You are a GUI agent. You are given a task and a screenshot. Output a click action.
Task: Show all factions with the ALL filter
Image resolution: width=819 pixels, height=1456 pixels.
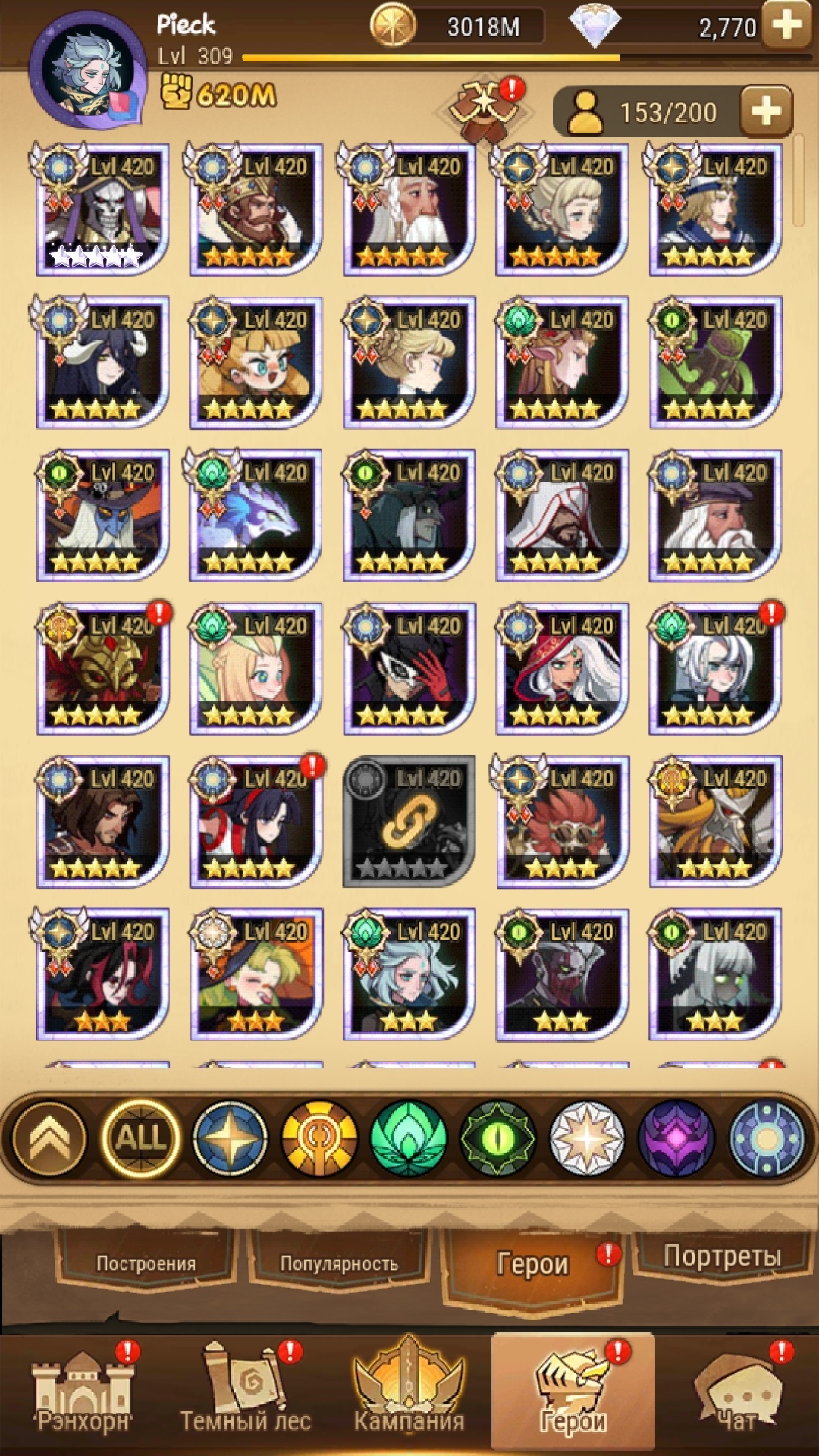coord(141,1137)
